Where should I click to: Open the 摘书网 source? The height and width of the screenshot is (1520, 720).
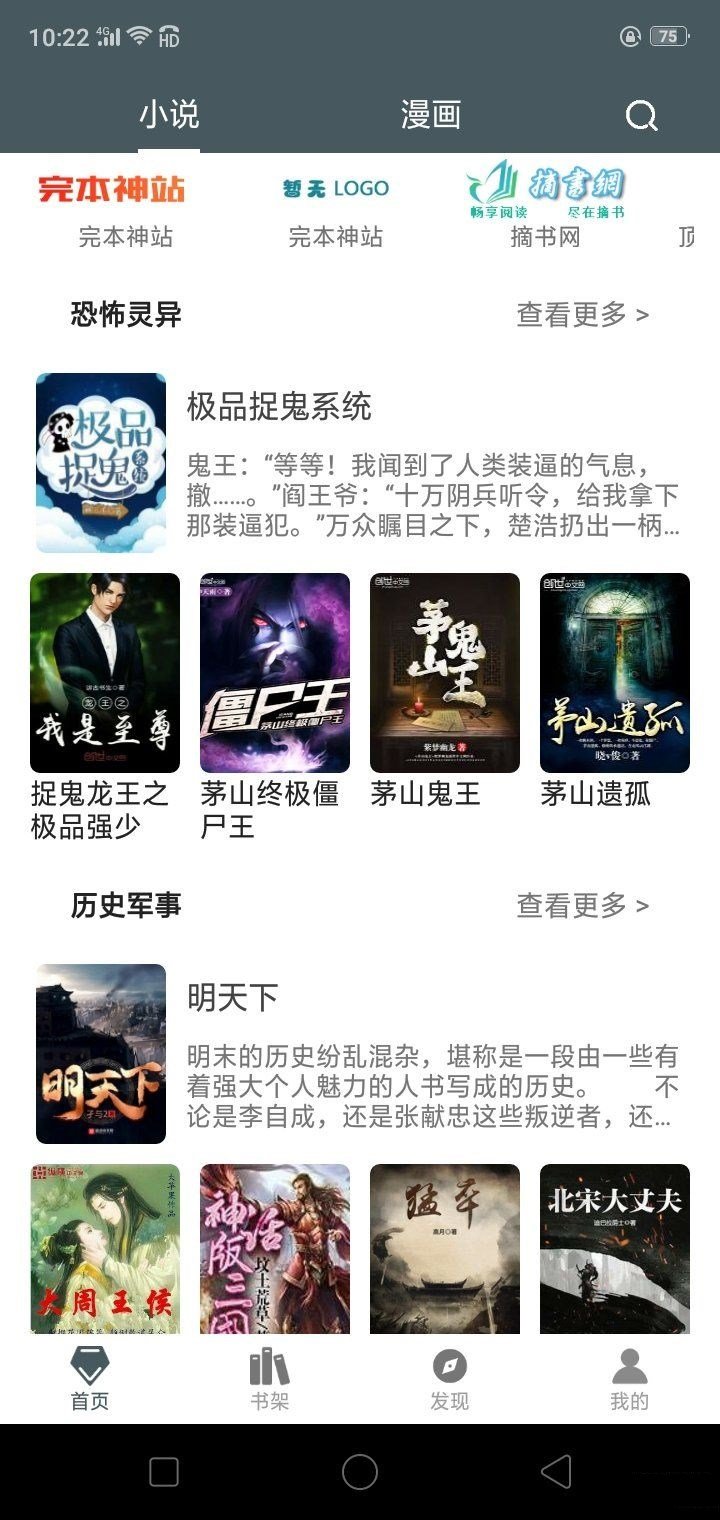545,206
